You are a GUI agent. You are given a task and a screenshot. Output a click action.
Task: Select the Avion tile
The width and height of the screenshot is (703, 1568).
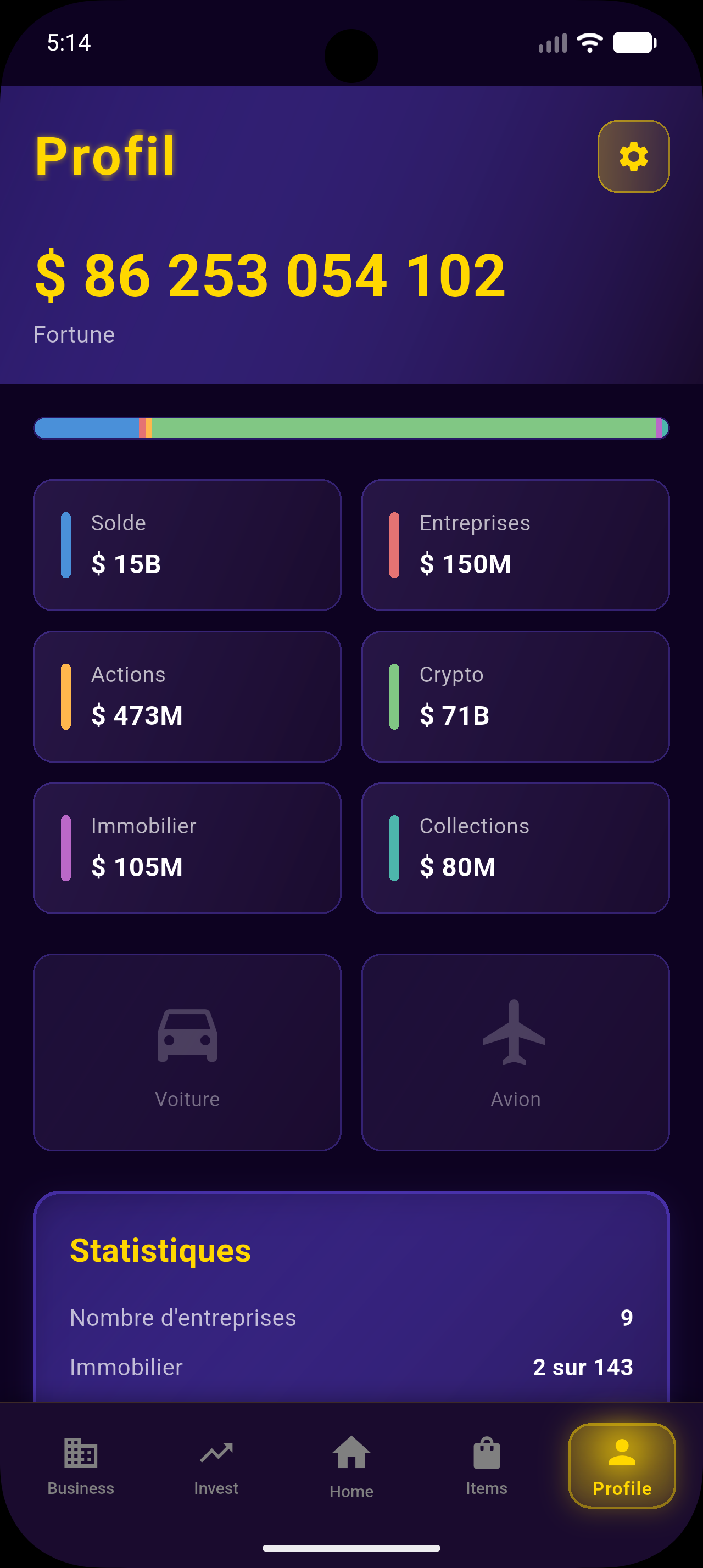515,1052
